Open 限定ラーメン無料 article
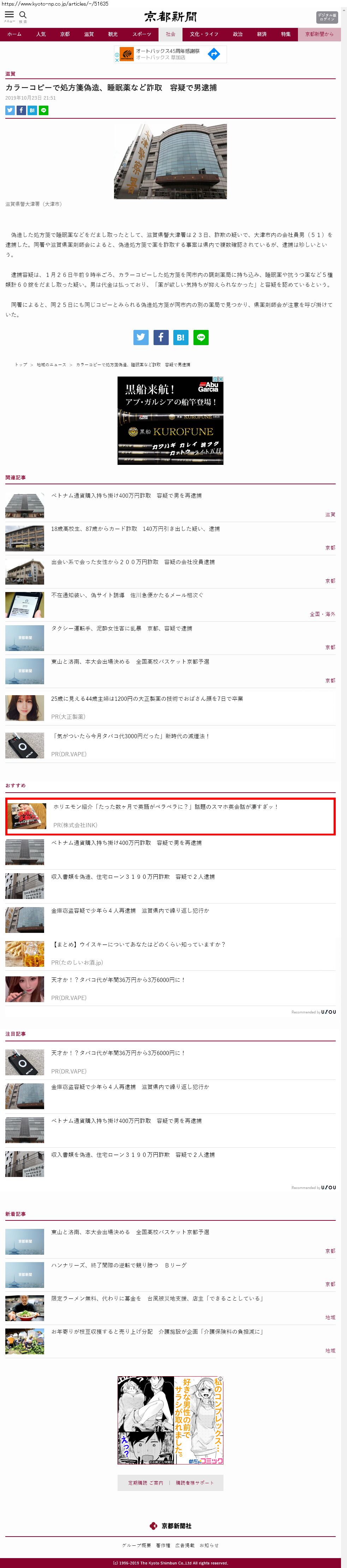 (157, 1298)
